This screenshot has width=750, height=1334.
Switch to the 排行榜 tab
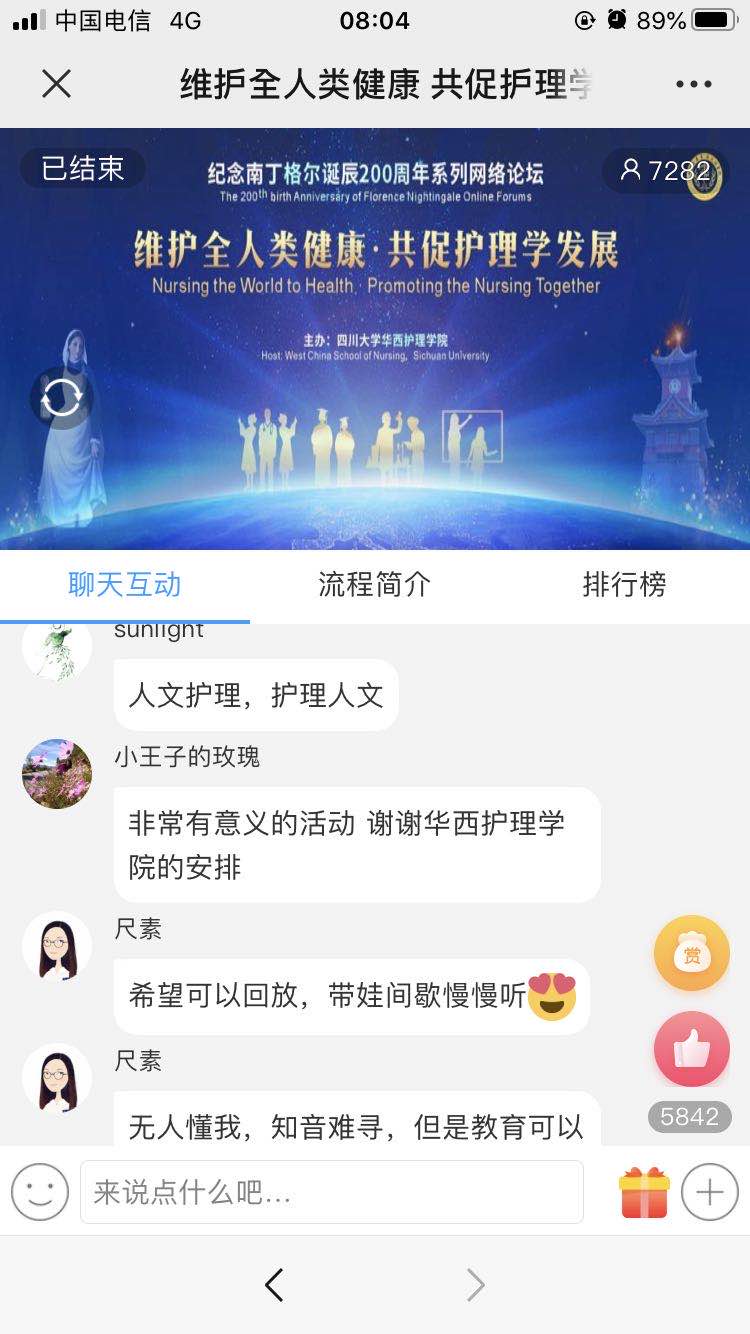(x=624, y=585)
